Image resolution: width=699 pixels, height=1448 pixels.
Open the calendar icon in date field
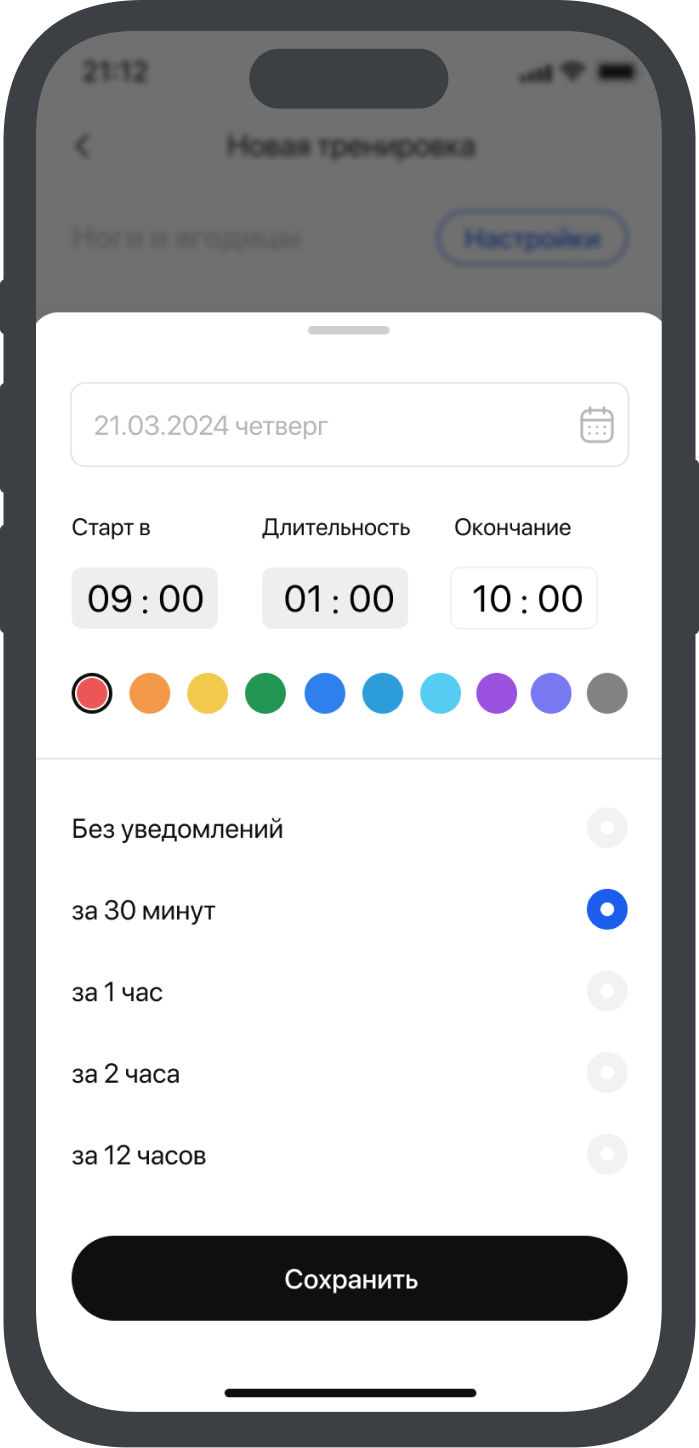tap(597, 425)
